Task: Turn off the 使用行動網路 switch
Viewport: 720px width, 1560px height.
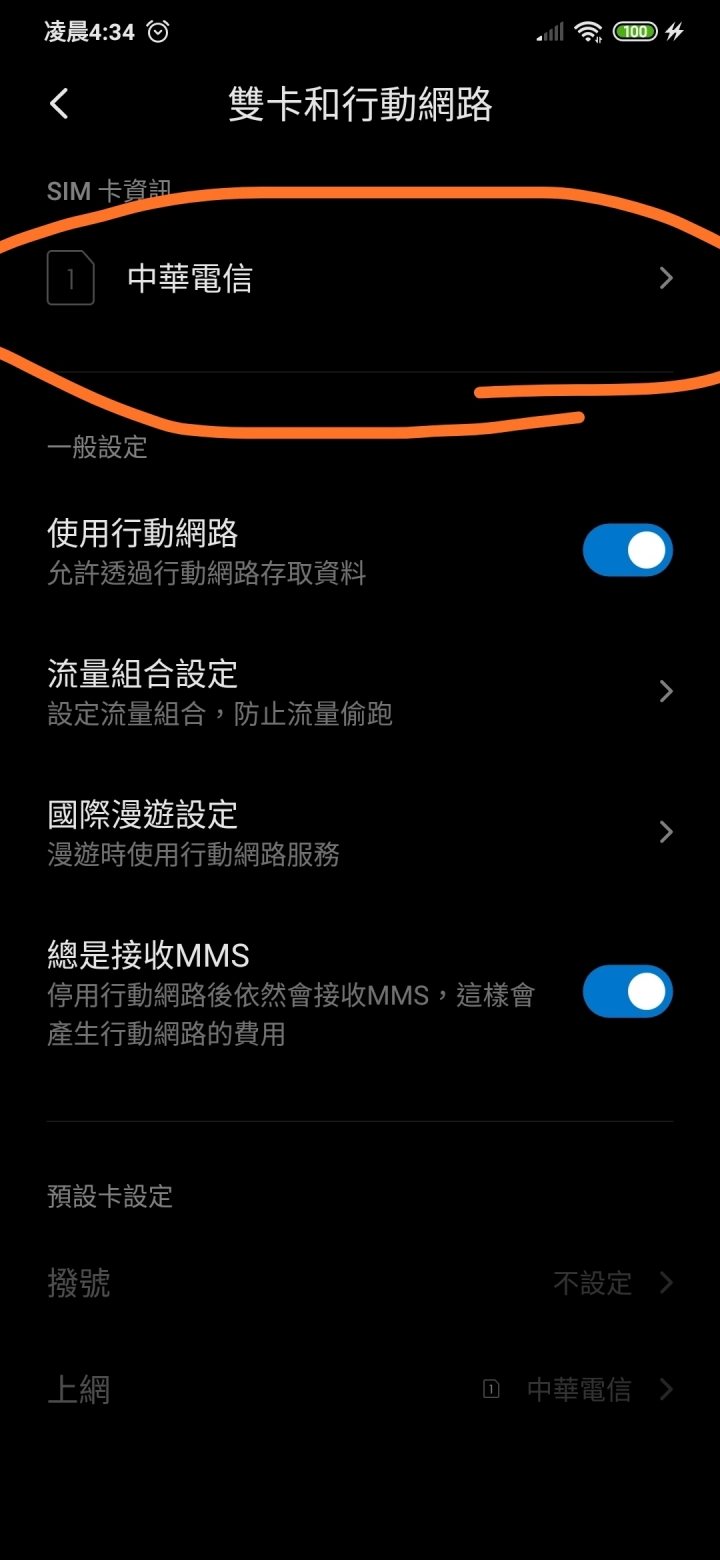Action: [x=628, y=550]
